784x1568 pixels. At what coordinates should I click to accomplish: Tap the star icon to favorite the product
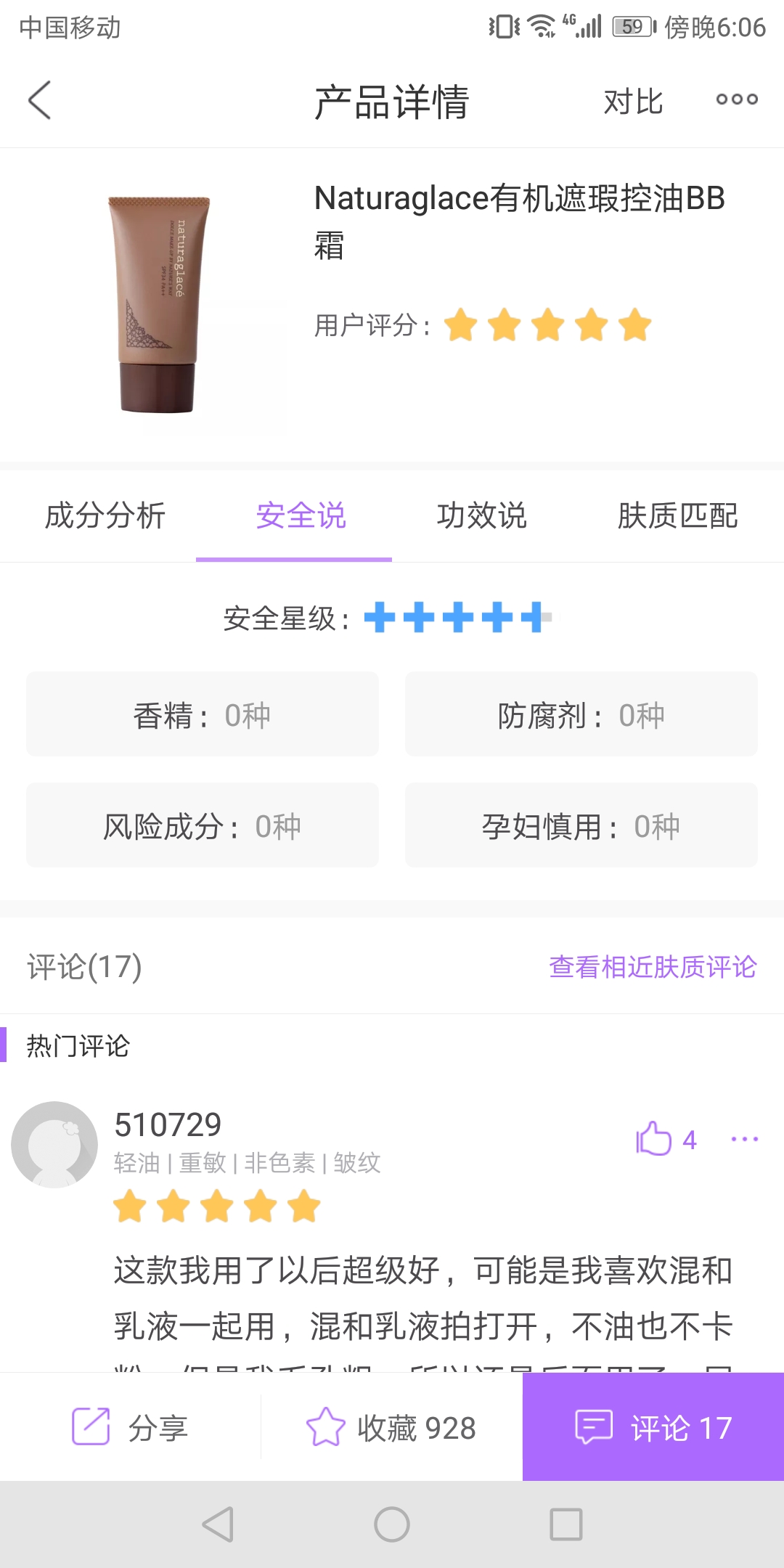click(327, 1426)
